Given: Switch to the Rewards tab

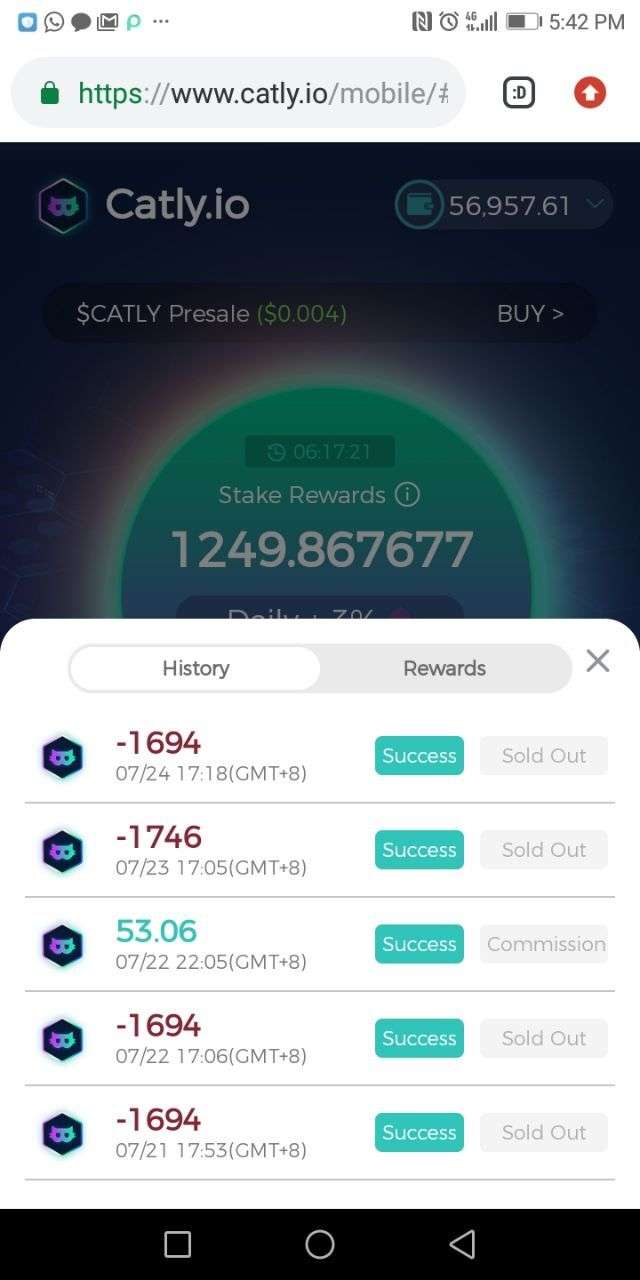Looking at the screenshot, I should (444, 668).
